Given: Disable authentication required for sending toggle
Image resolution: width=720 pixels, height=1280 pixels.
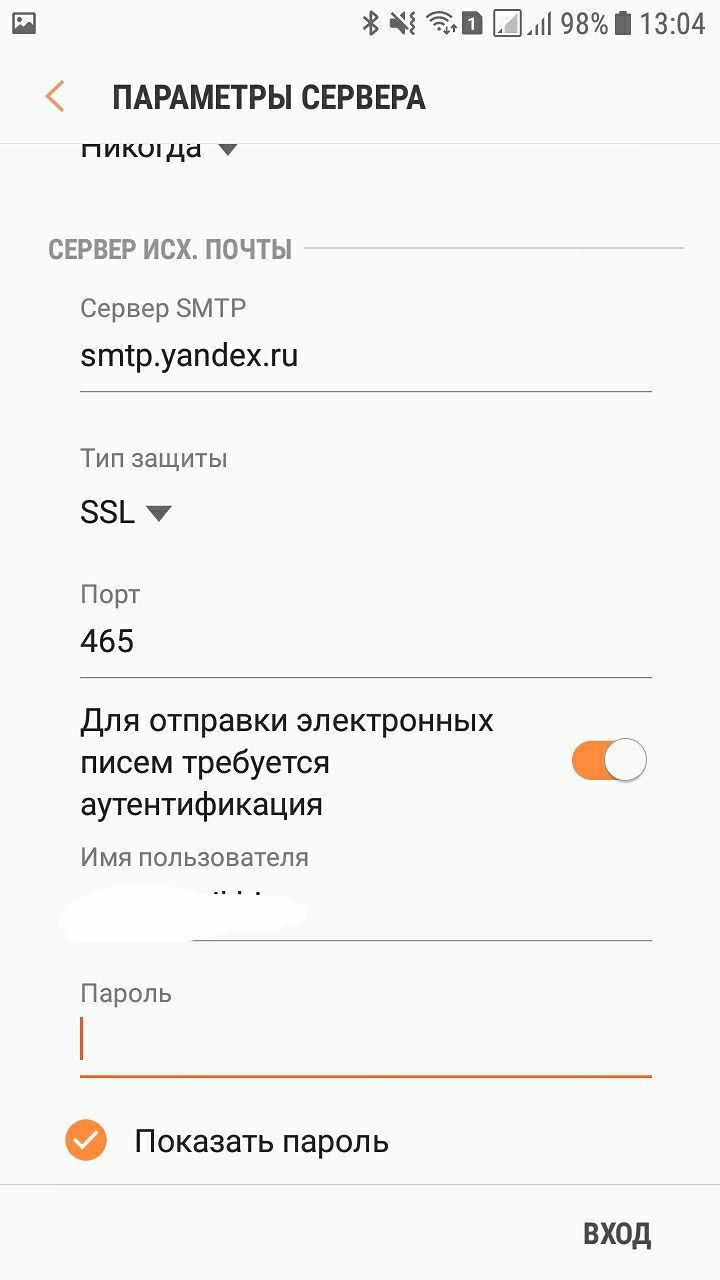Looking at the screenshot, I should tap(609, 761).
